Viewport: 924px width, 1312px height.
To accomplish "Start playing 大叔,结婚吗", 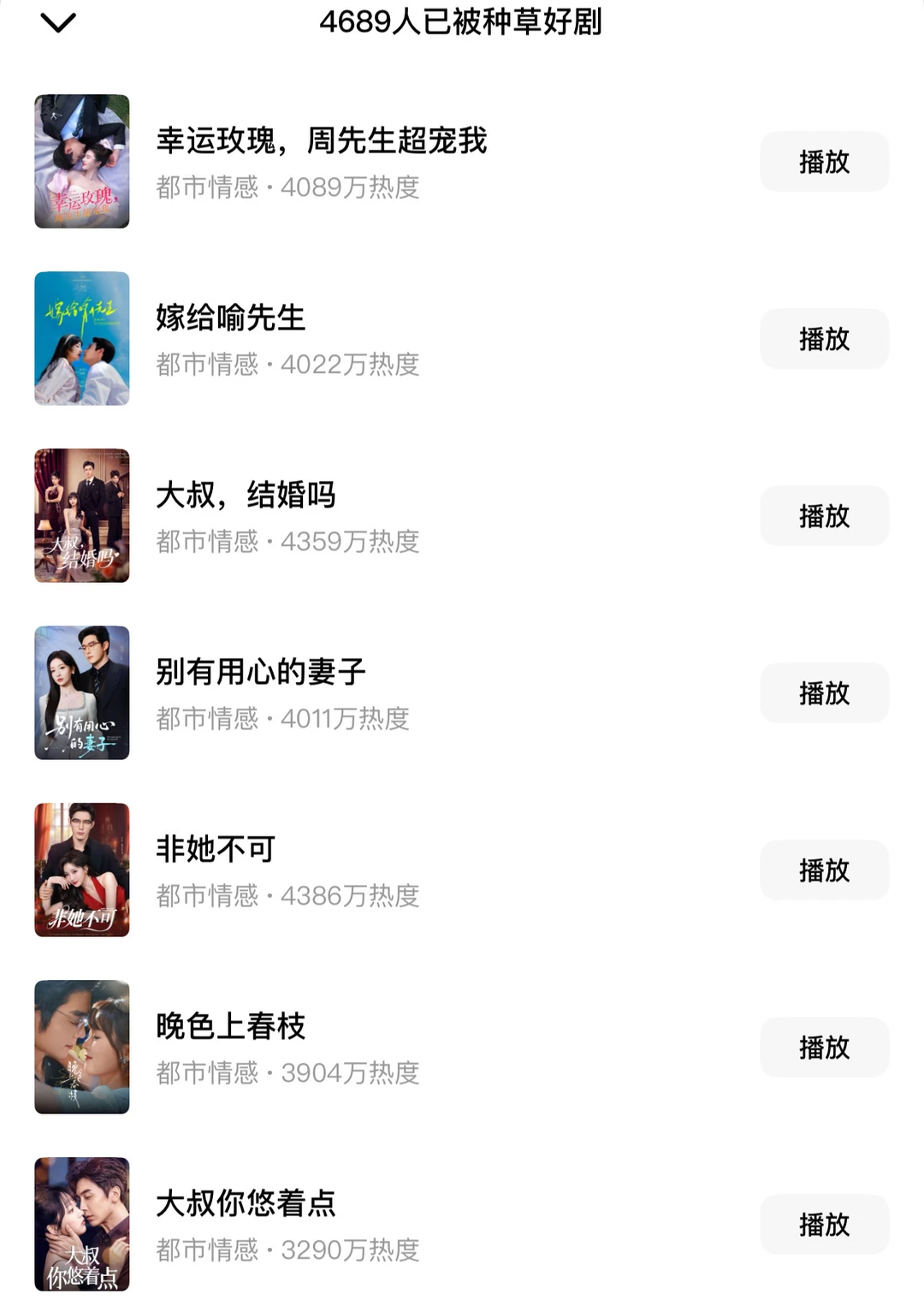I will pyautogui.click(x=824, y=516).
